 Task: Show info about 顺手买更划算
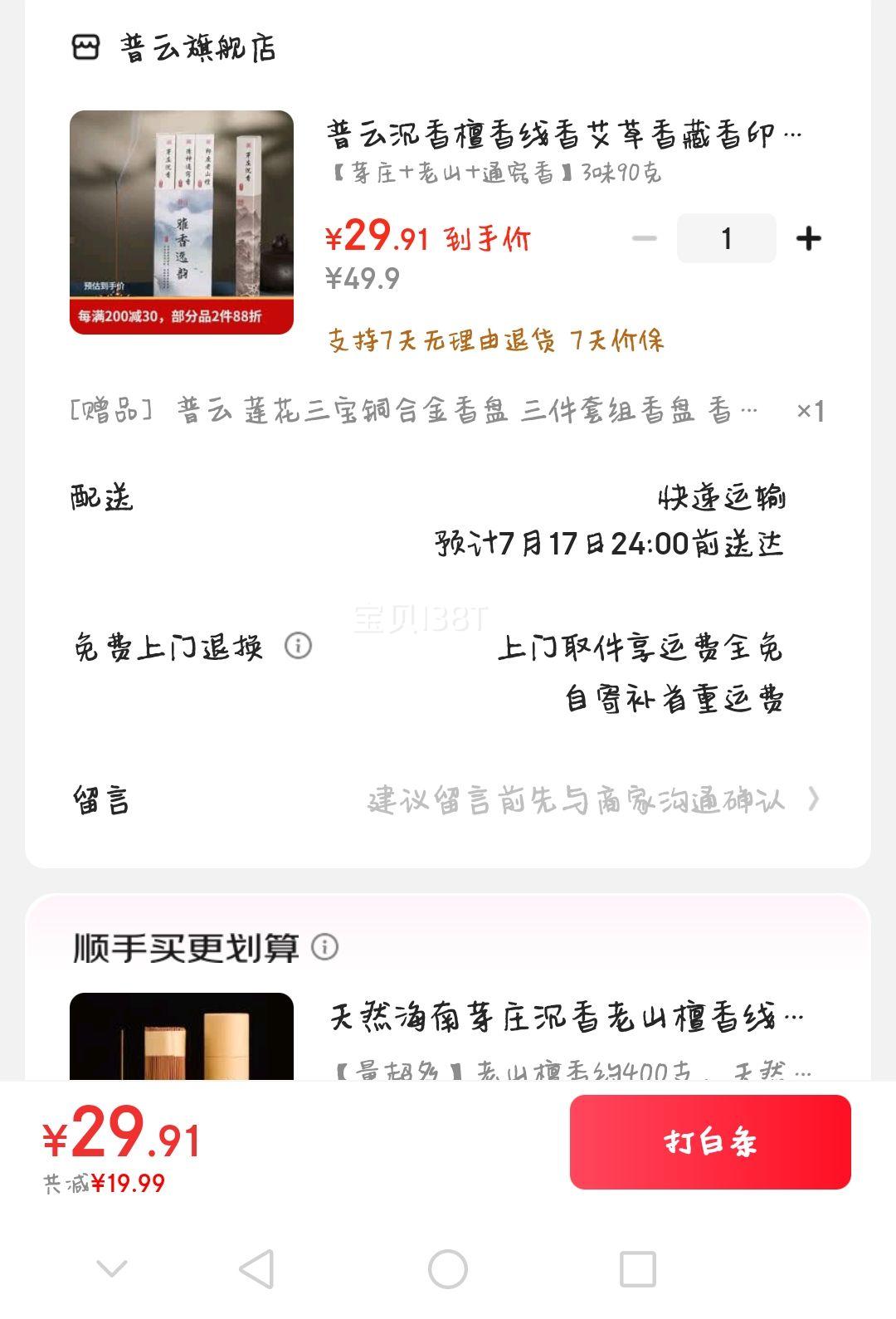click(325, 947)
